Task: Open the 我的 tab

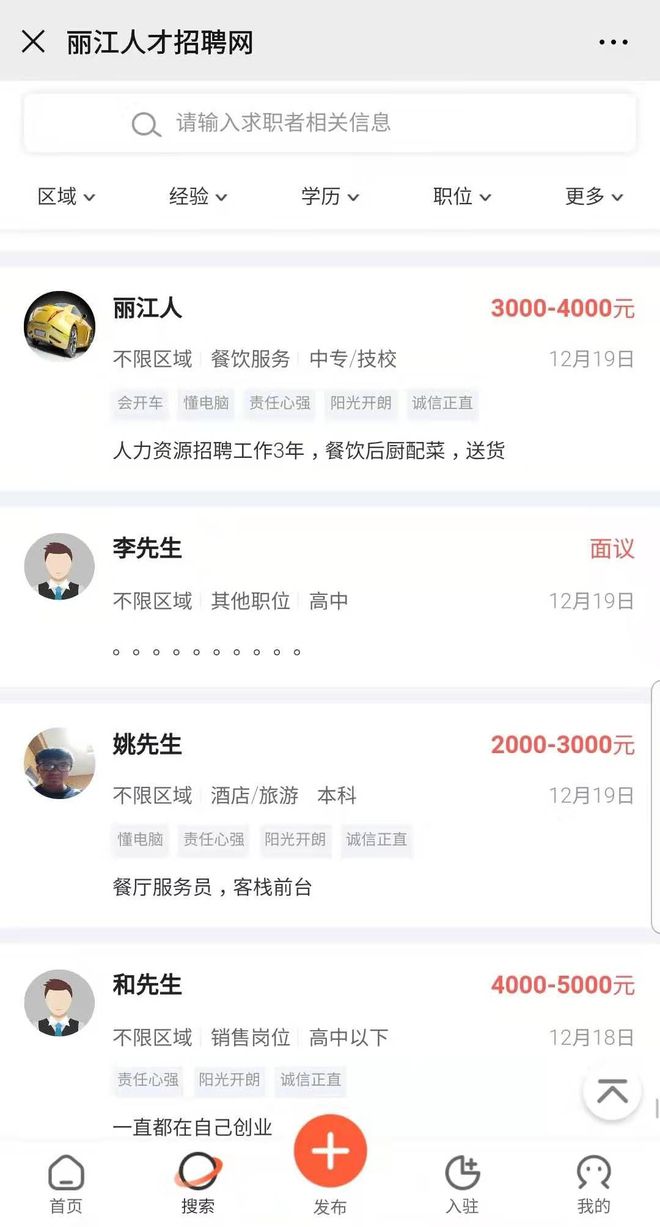Action: point(593,1184)
